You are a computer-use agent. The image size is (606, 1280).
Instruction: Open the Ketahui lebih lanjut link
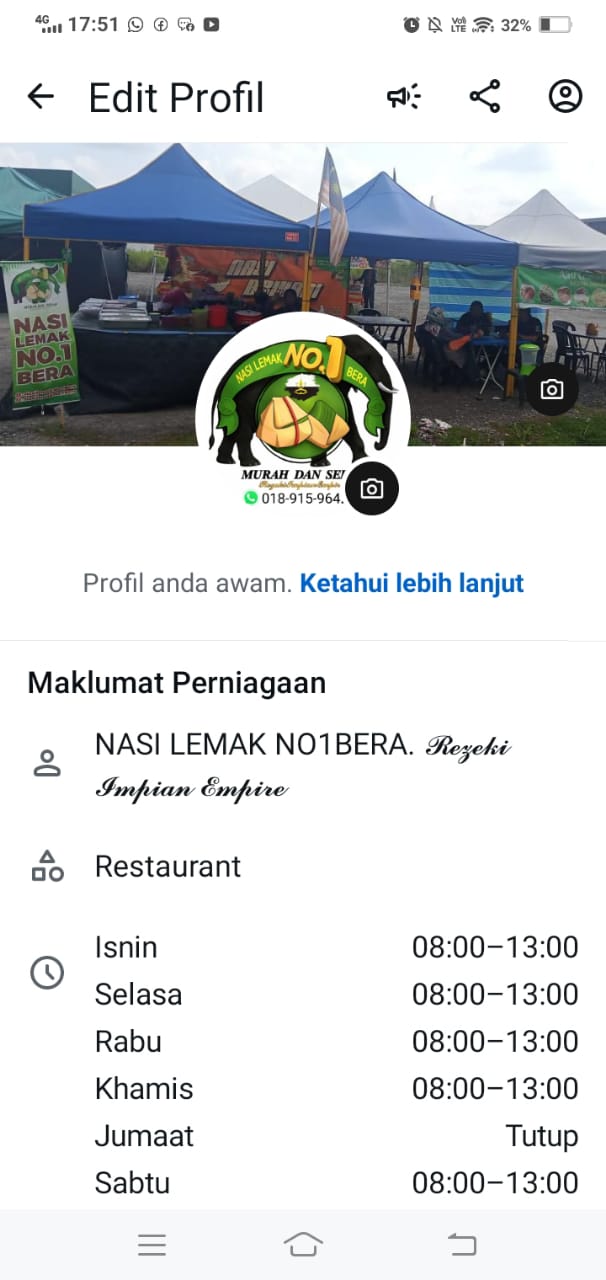pos(412,583)
